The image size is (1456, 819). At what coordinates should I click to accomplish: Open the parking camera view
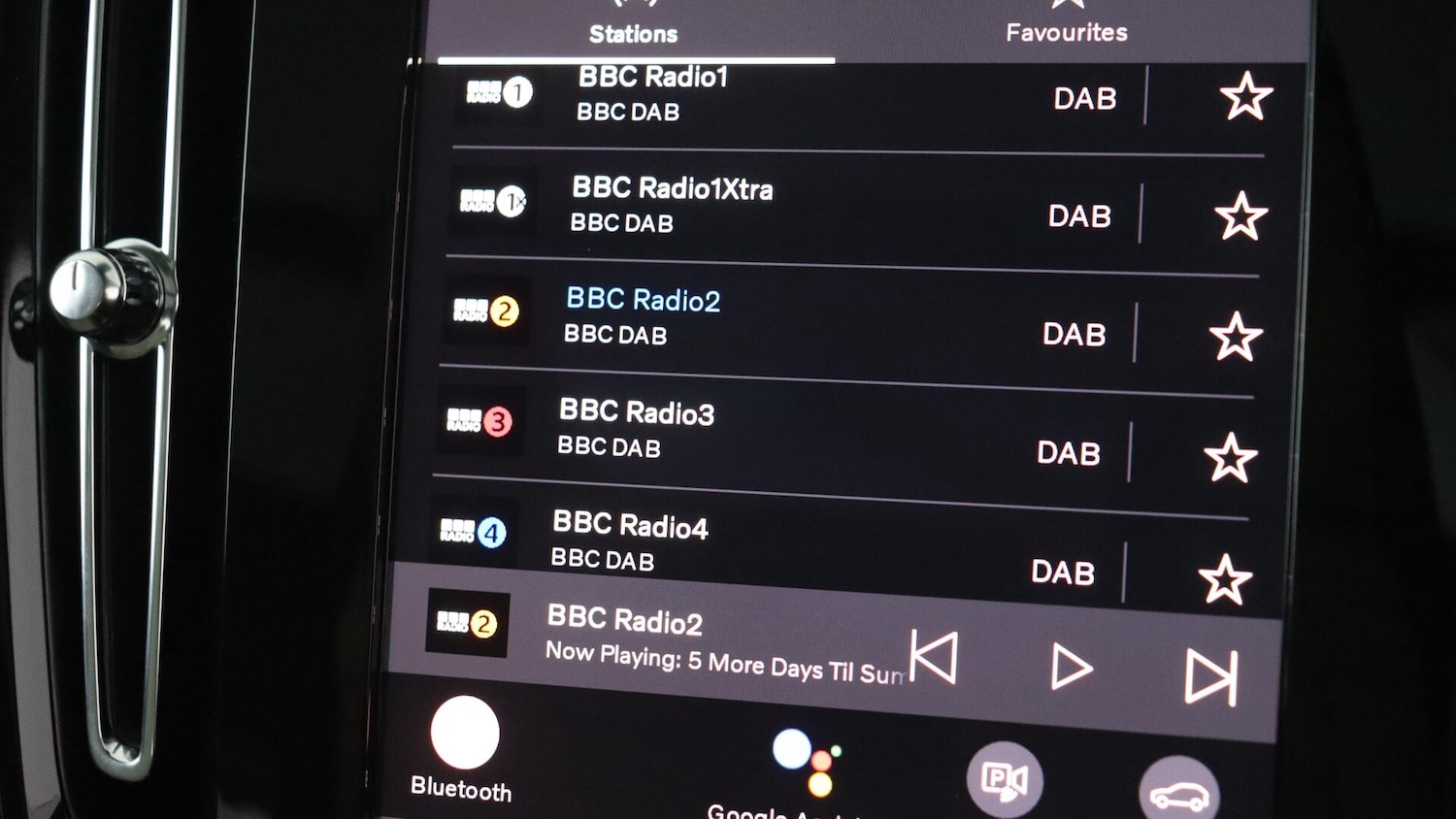point(1004,780)
